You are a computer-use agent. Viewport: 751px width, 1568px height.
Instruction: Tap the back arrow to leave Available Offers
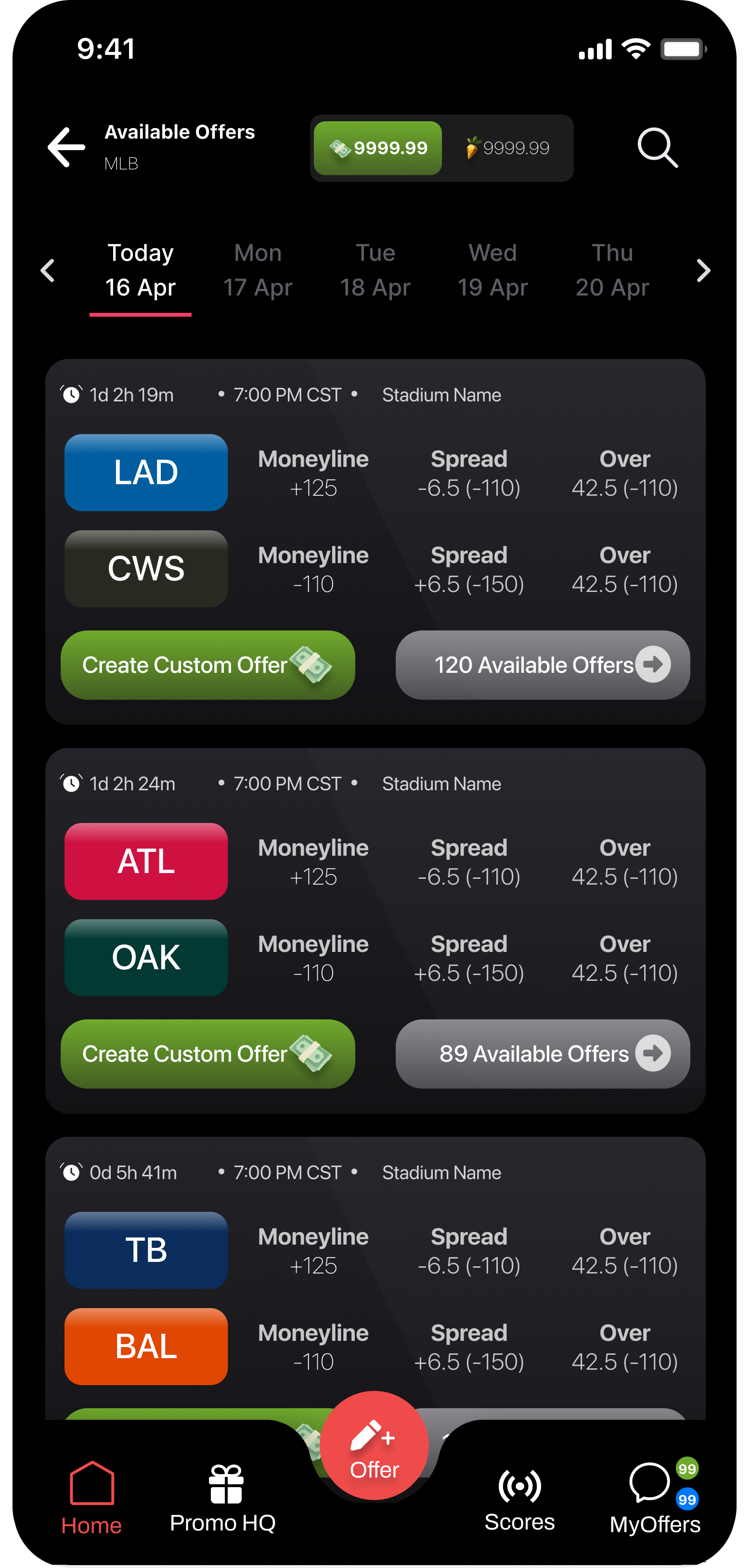66,147
